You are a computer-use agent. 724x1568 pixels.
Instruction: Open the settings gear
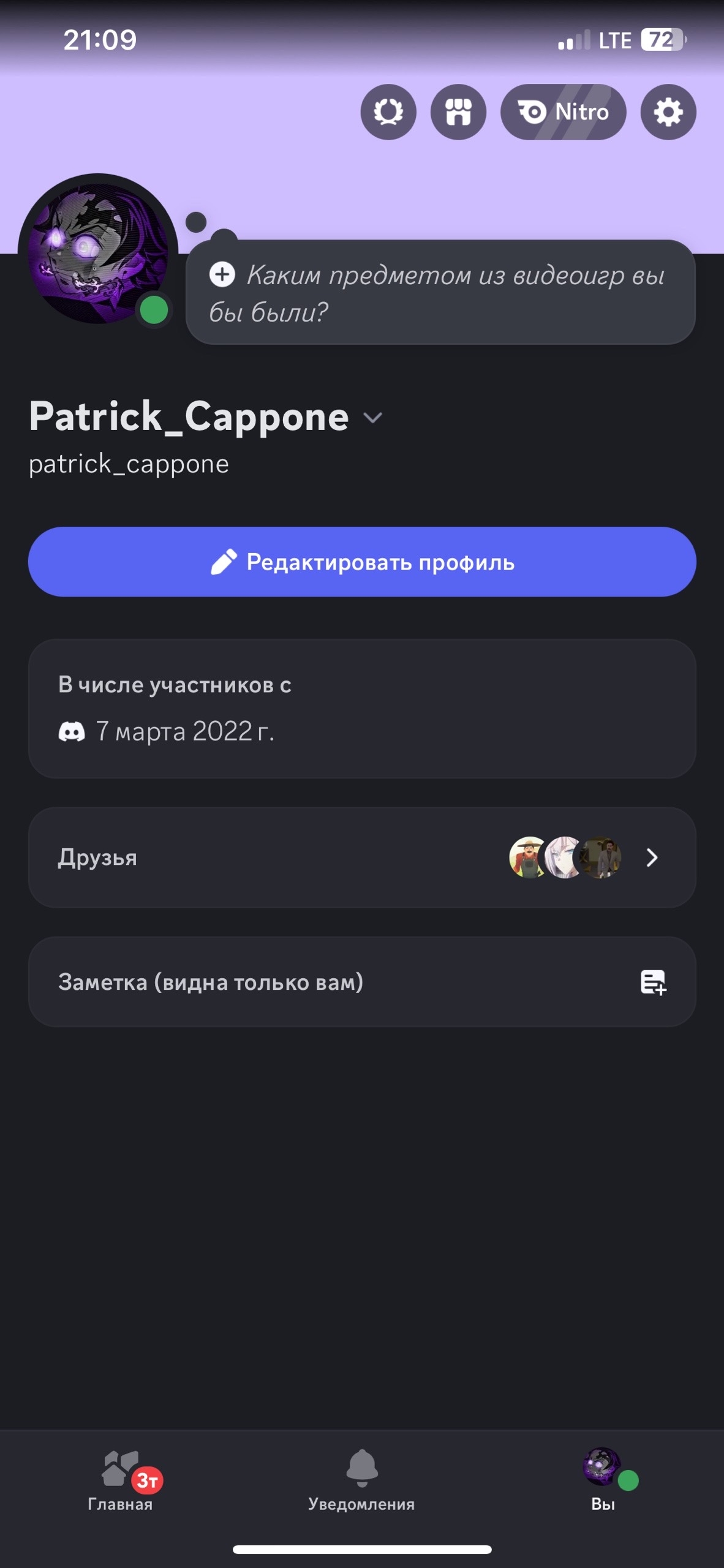point(668,112)
